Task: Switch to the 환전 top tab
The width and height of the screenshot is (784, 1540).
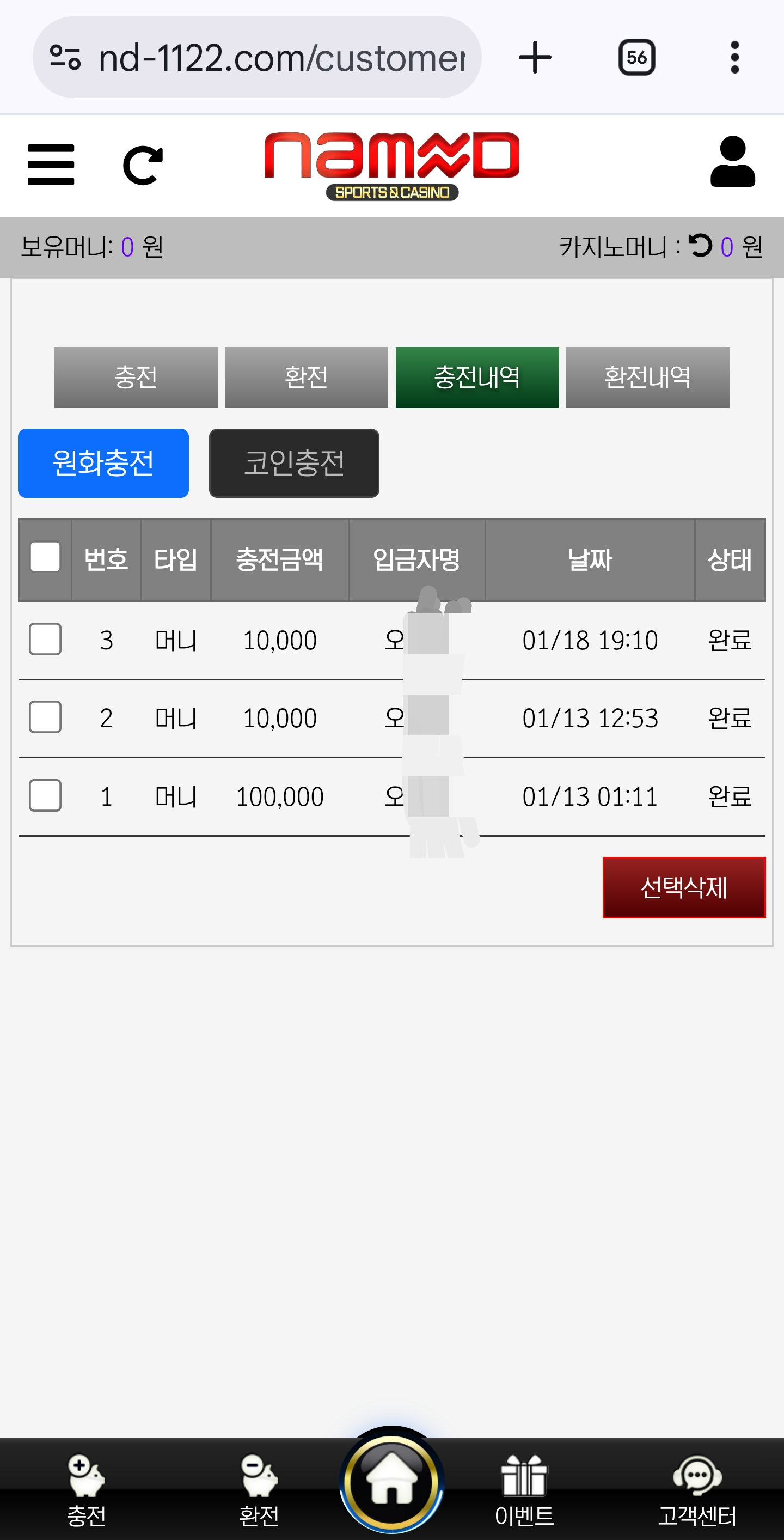Action: pyautogui.click(x=306, y=377)
